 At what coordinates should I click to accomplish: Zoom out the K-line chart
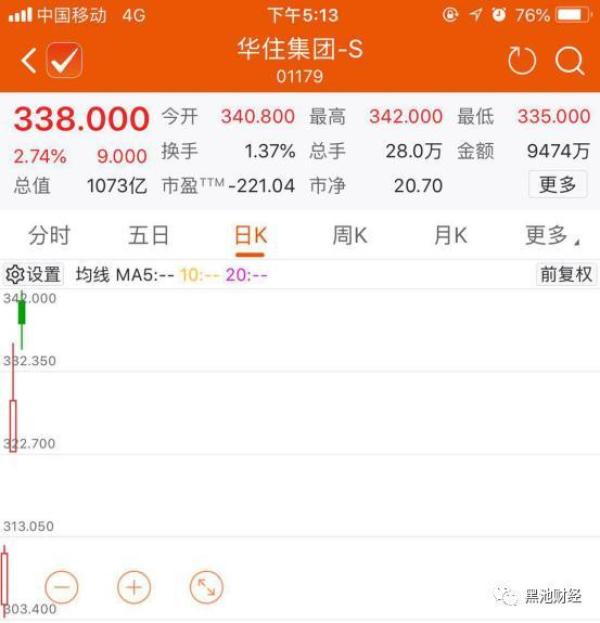coord(61,587)
